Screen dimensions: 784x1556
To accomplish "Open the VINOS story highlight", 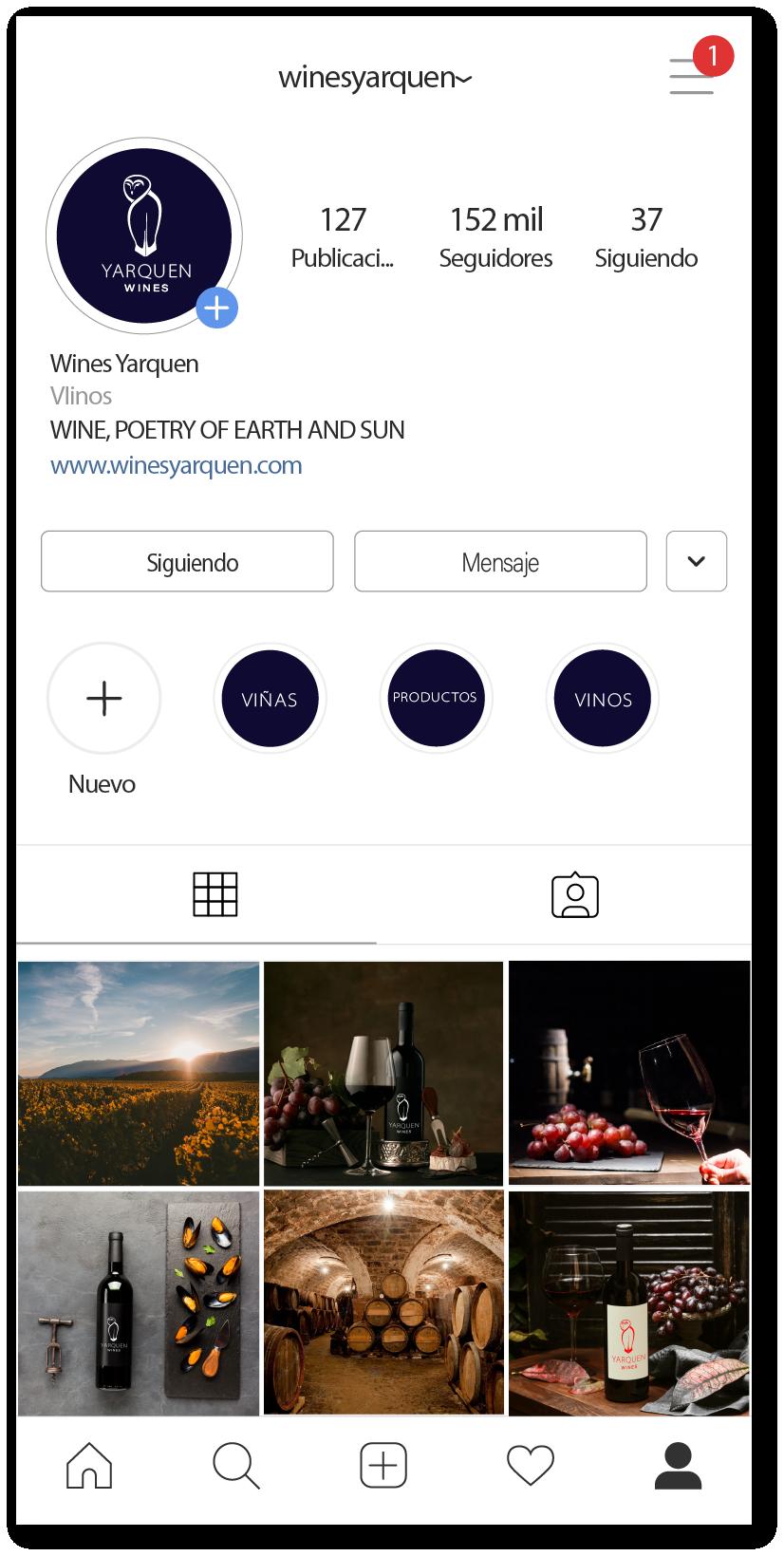I will 603,699.
